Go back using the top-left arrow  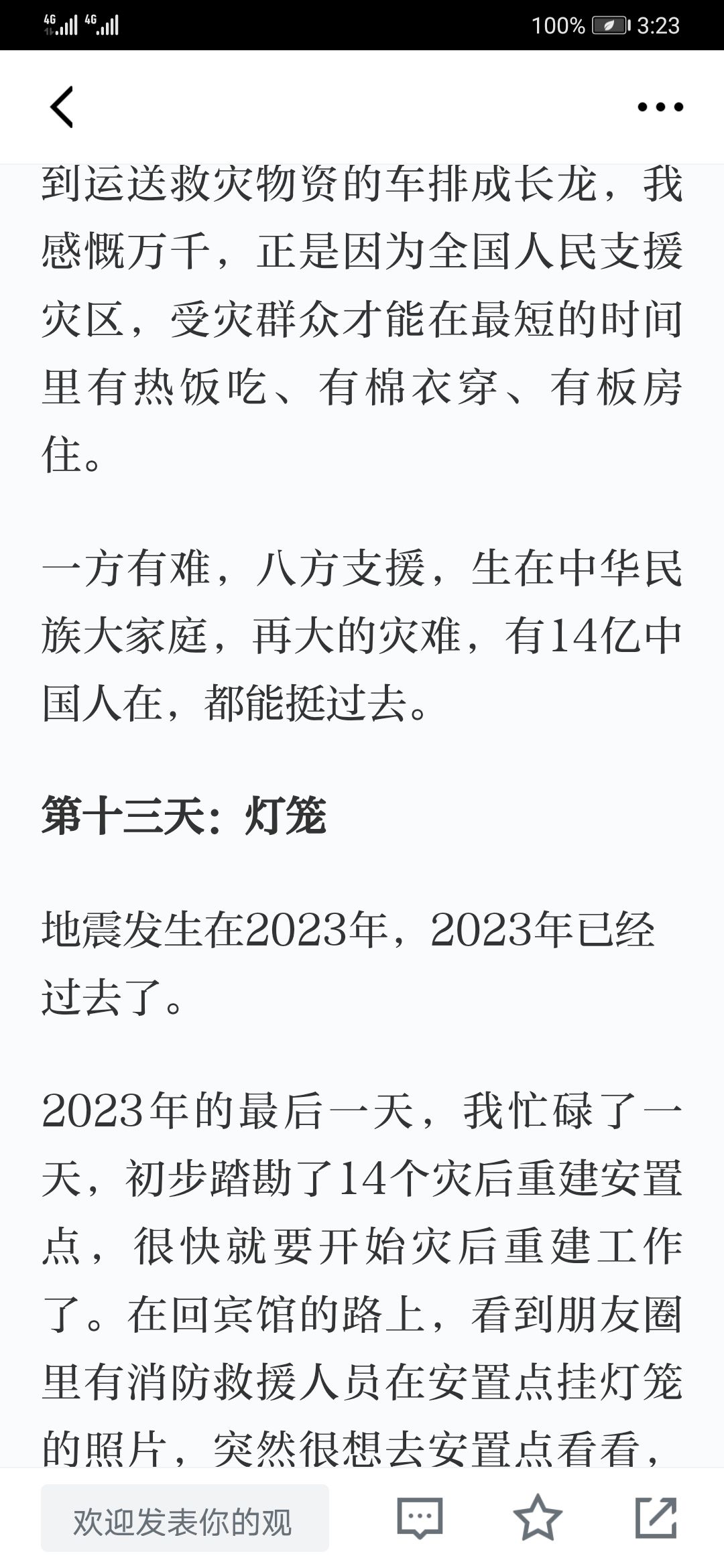pos(62,107)
